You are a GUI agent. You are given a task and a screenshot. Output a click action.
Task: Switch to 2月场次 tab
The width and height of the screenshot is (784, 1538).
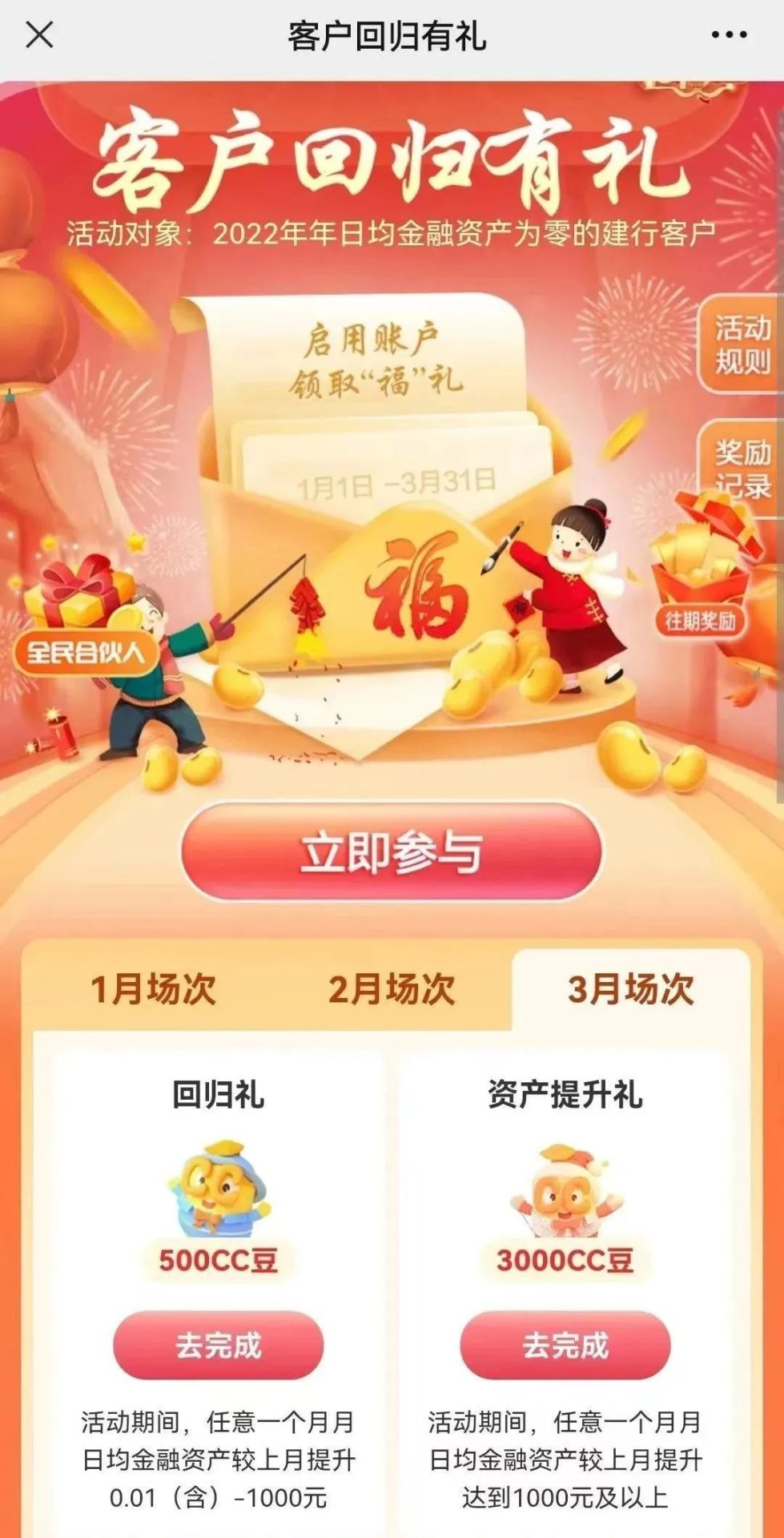(392, 989)
